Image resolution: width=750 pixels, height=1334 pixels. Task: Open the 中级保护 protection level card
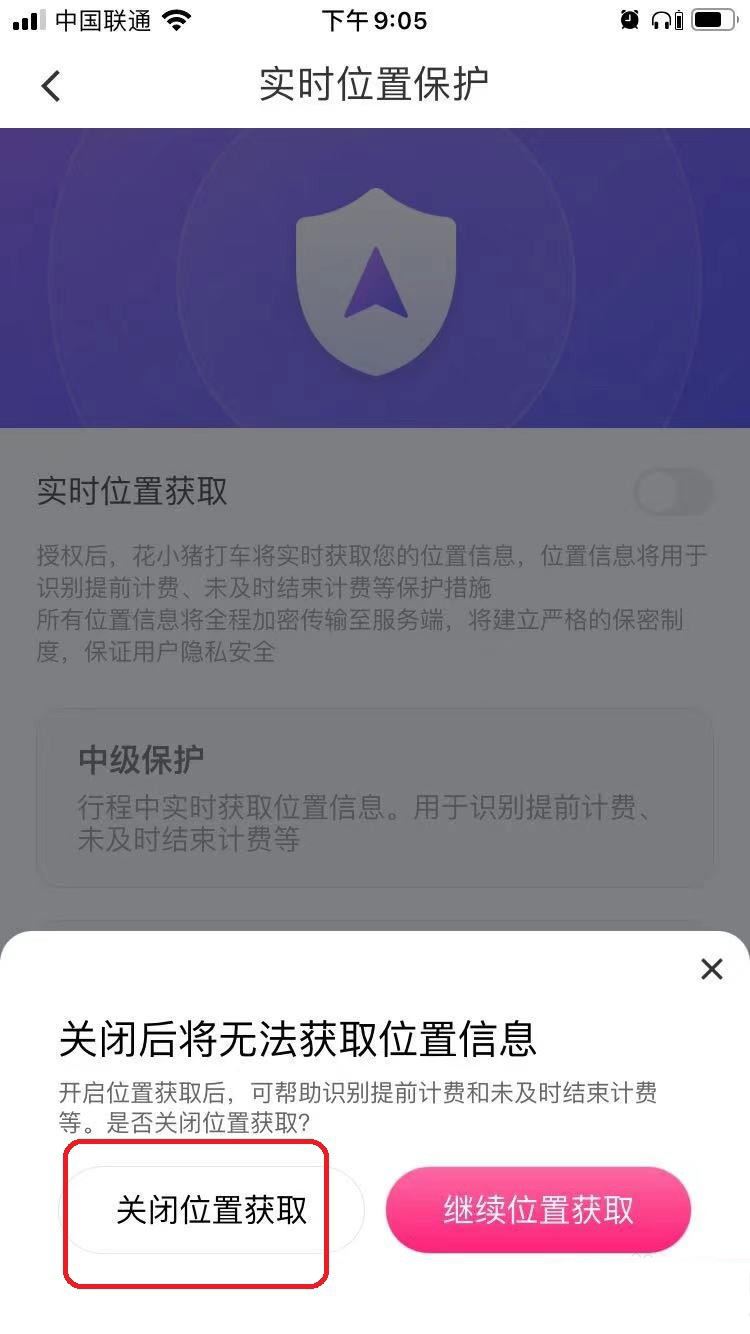(375, 795)
